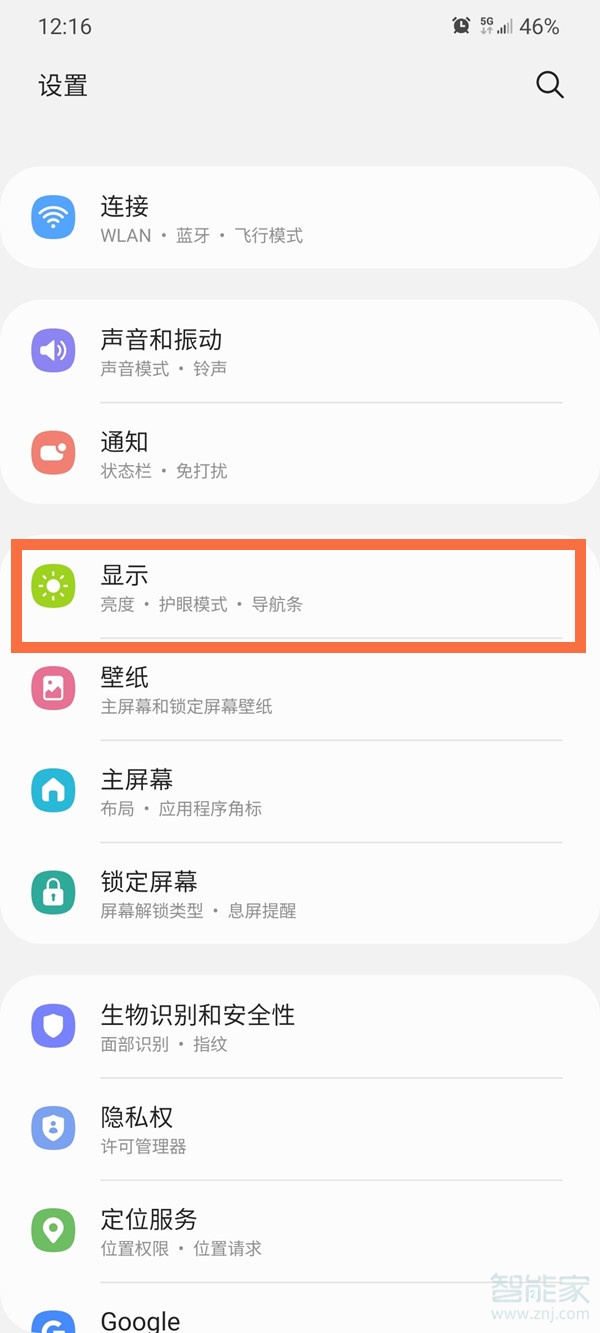600x1333 pixels.
Task: Open 定位服务 settings
Action: (300, 1231)
